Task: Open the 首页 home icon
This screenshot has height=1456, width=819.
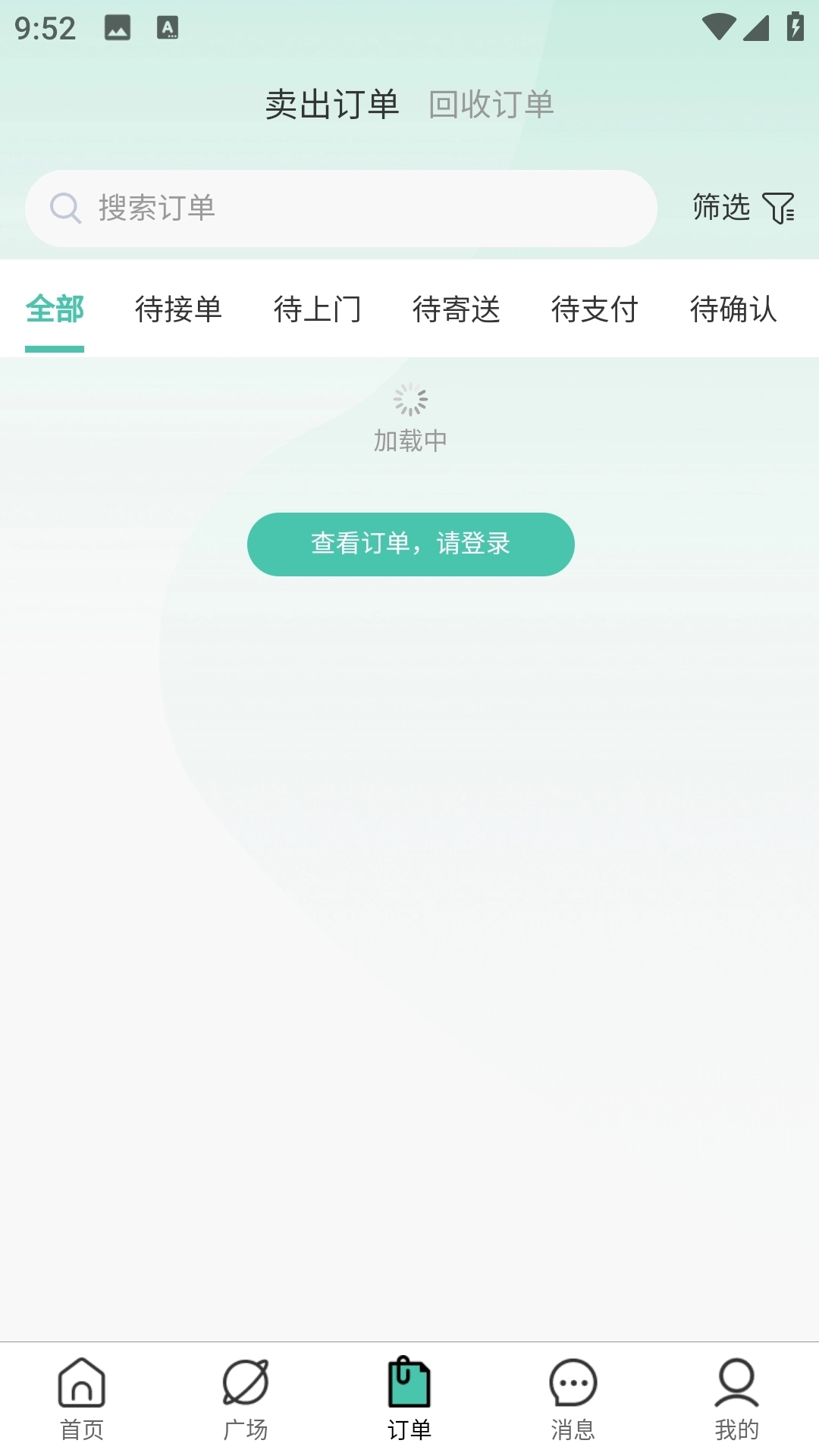Action: [x=81, y=1392]
